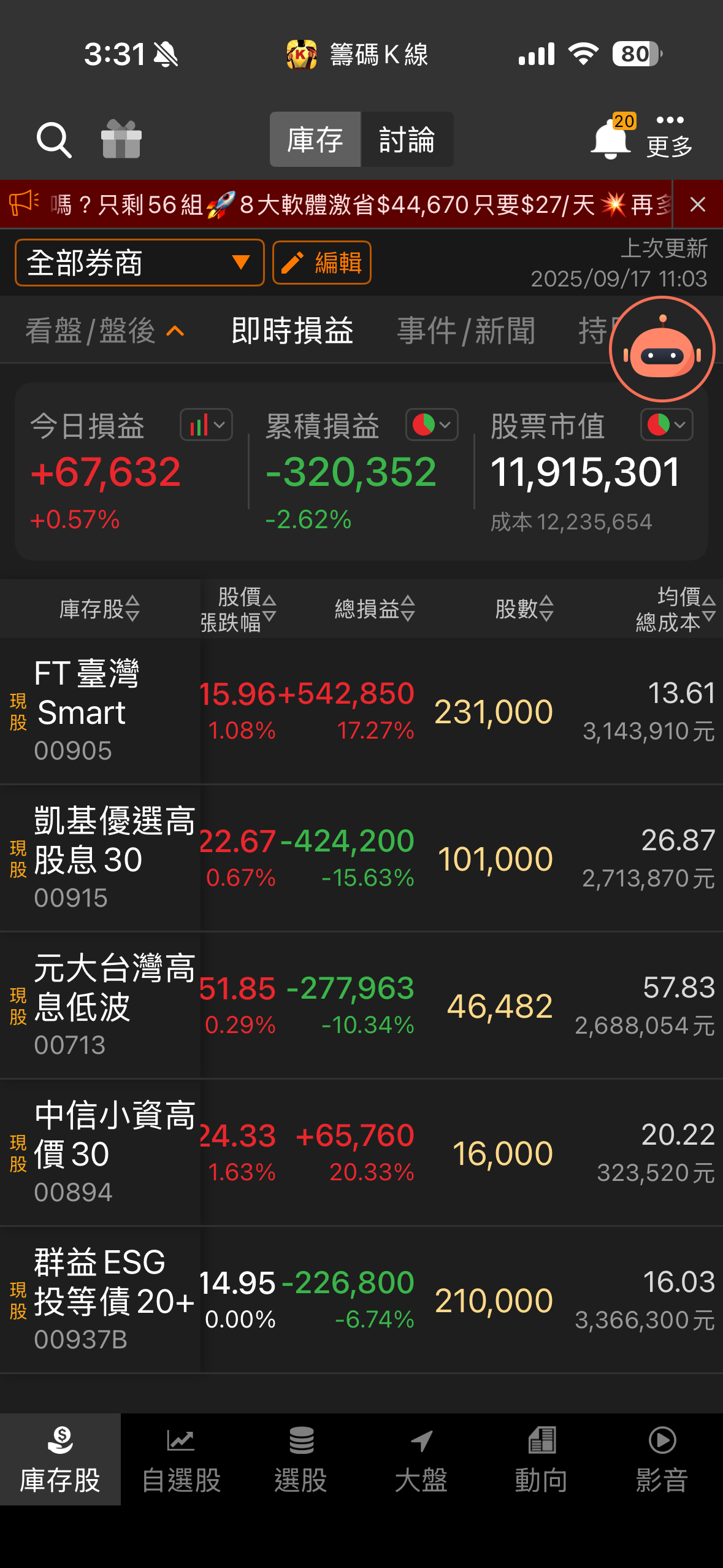Open the notifications bell
The width and height of the screenshot is (723, 1568).
point(611,139)
